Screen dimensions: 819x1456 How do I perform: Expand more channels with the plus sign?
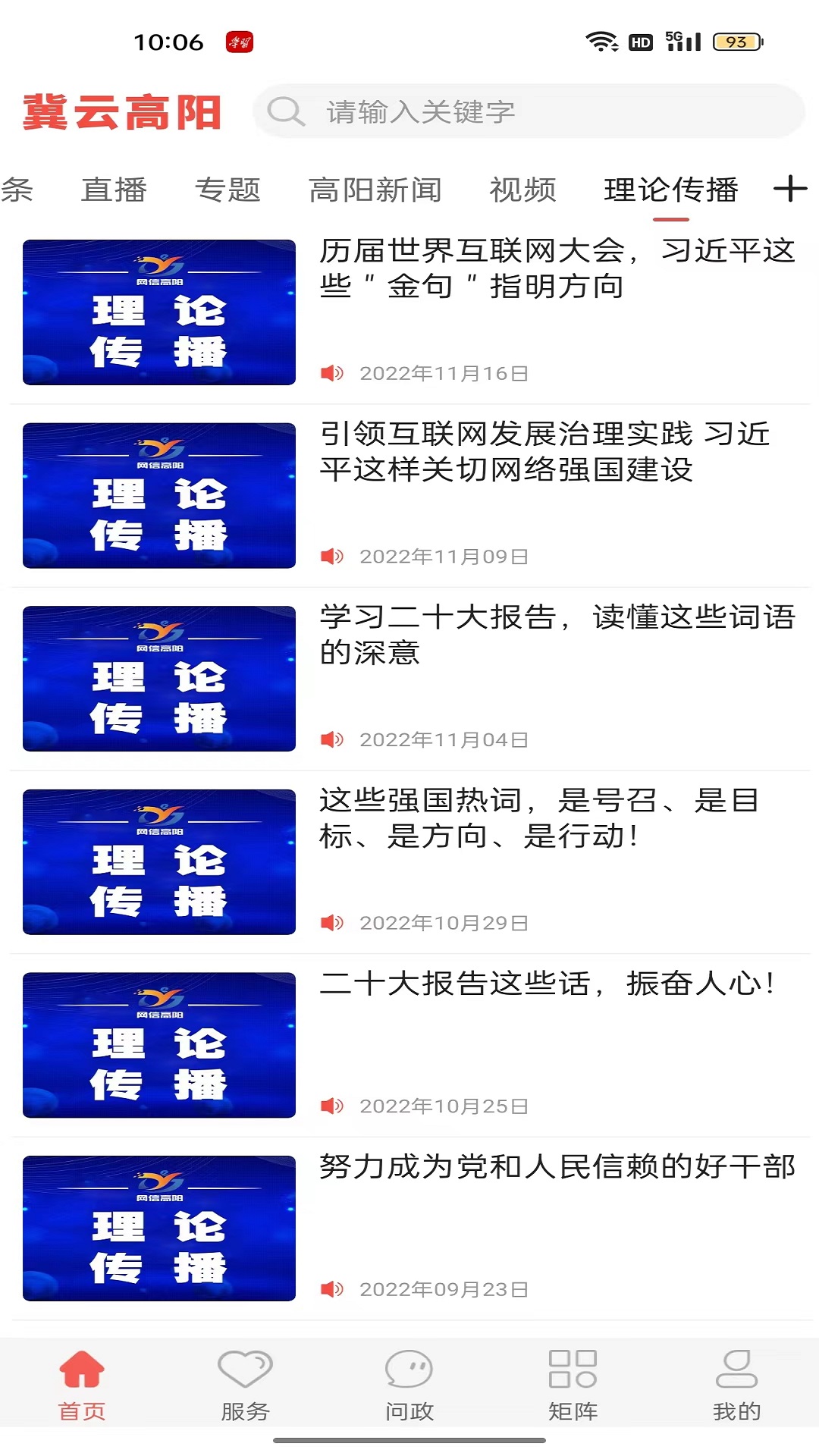click(x=789, y=189)
